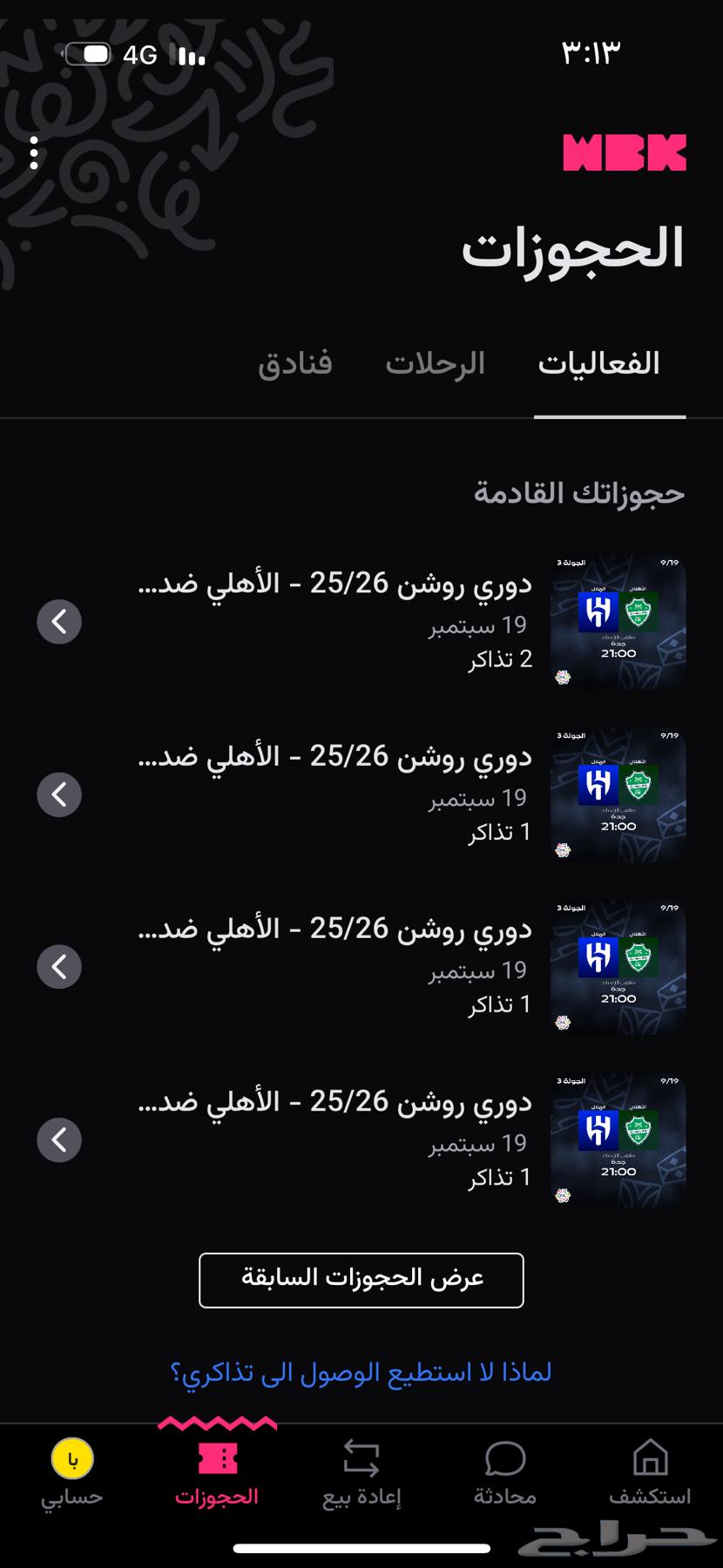The image size is (723, 1568).
Task: Tap the عرض الحجوزات السابقة button
Action: point(361,1281)
